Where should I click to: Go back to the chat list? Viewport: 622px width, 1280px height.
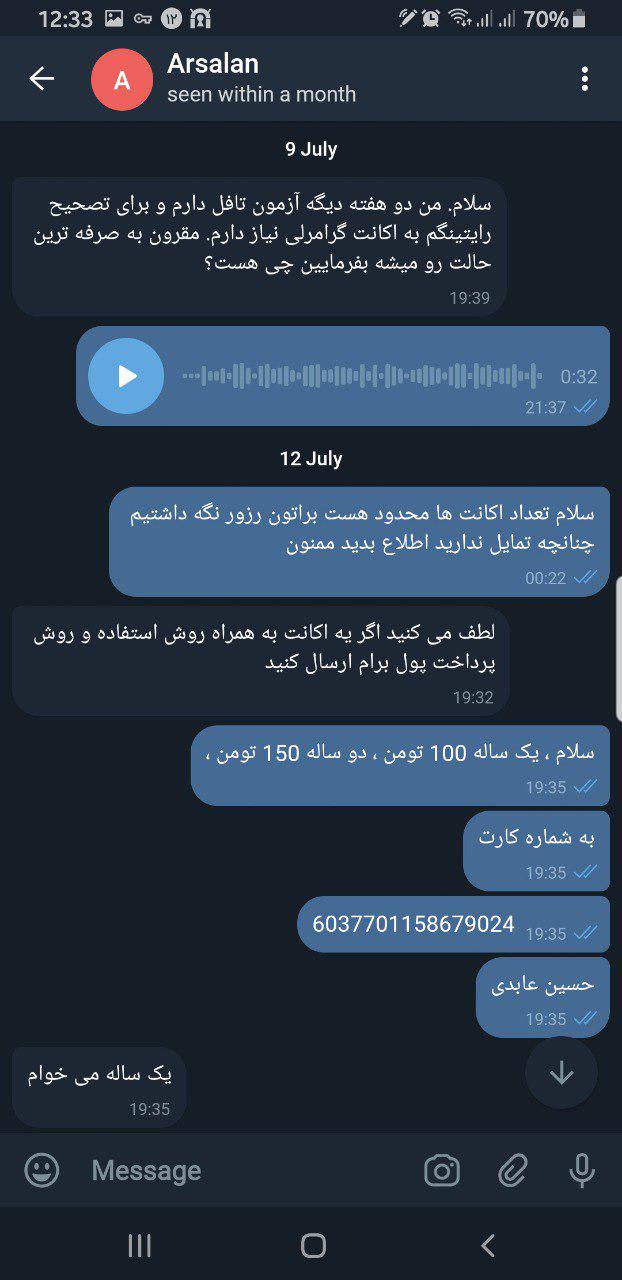point(42,79)
